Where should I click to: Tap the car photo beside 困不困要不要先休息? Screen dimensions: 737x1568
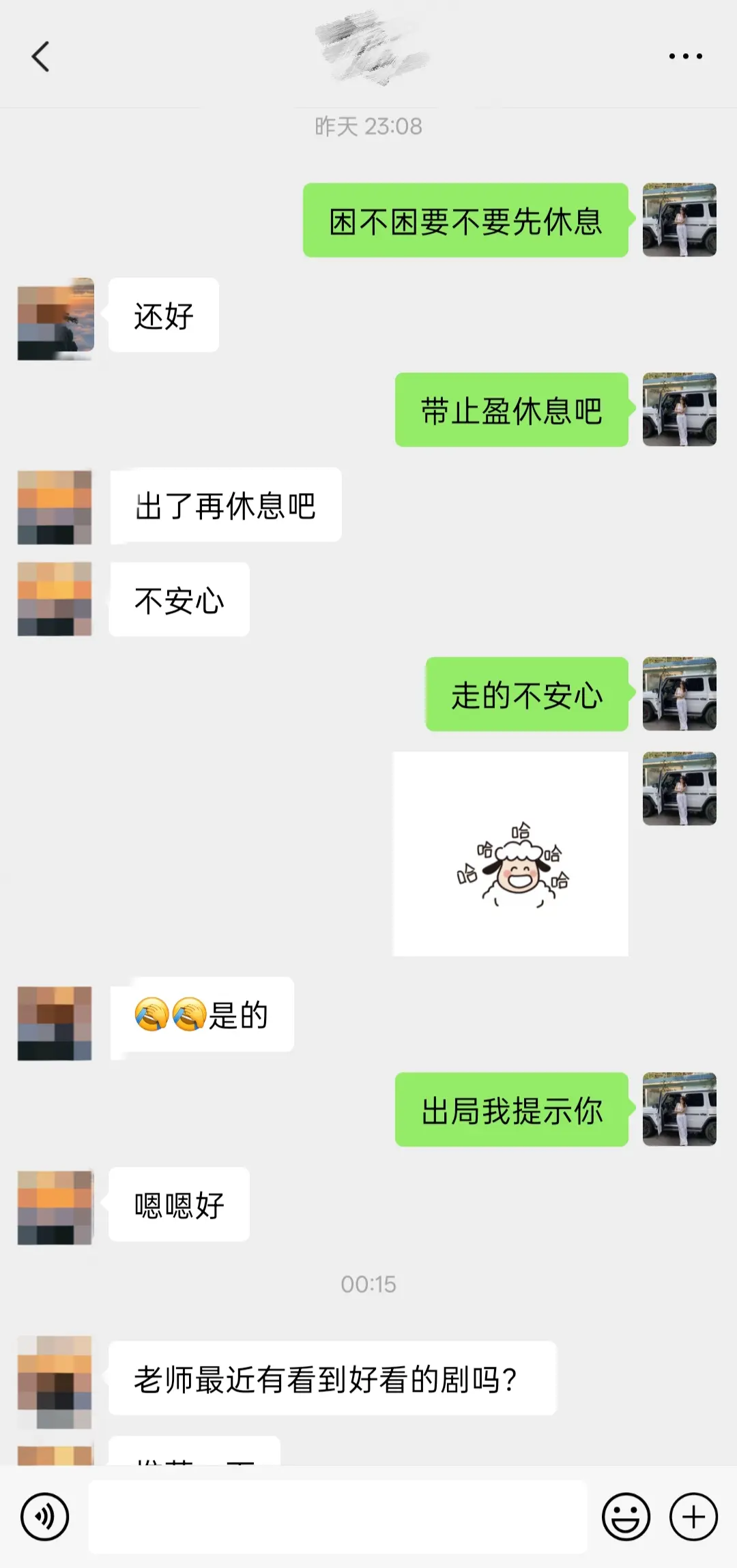[680, 220]
